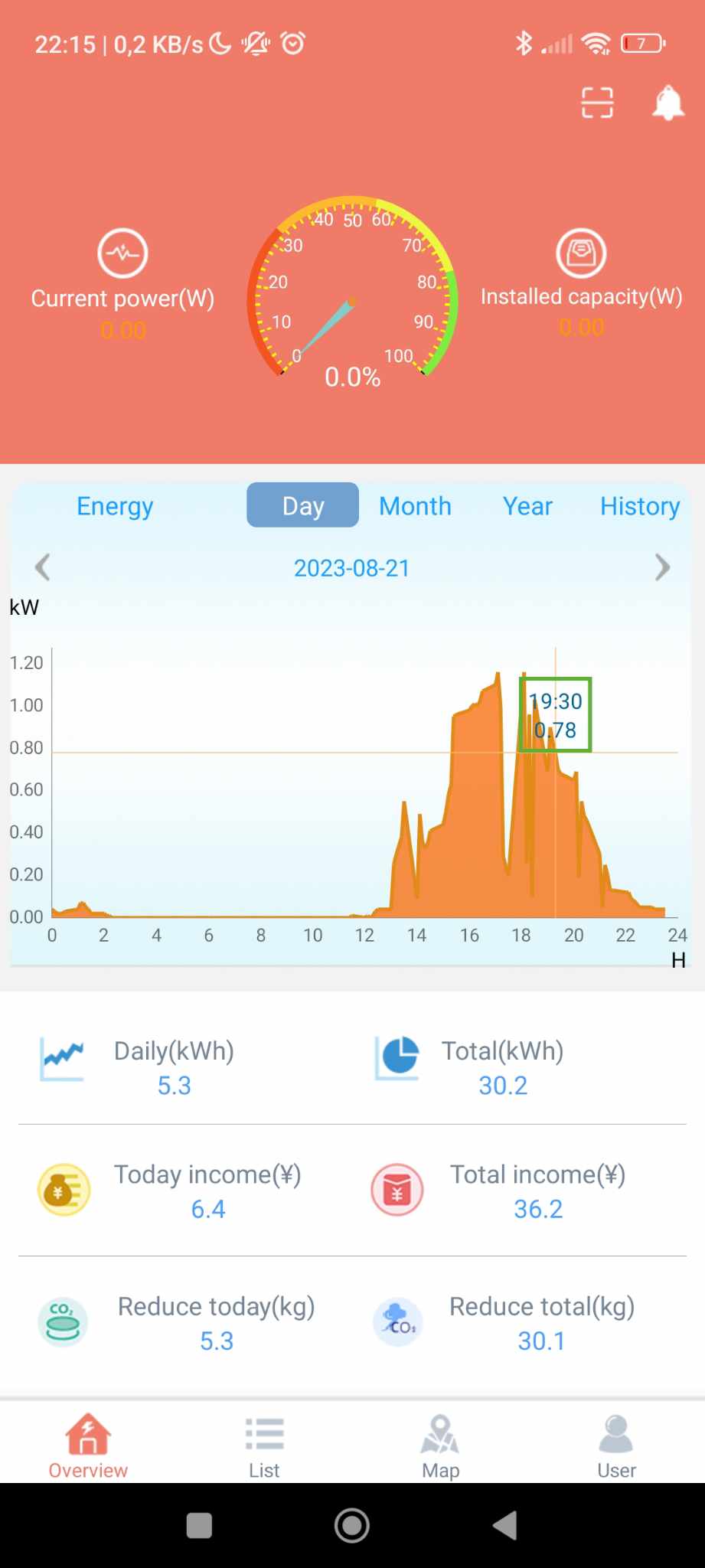Image resolution: width=705 pixels, height=1568 pixels.
Task: Switch to the Map tab
Action: (440, 1446)
